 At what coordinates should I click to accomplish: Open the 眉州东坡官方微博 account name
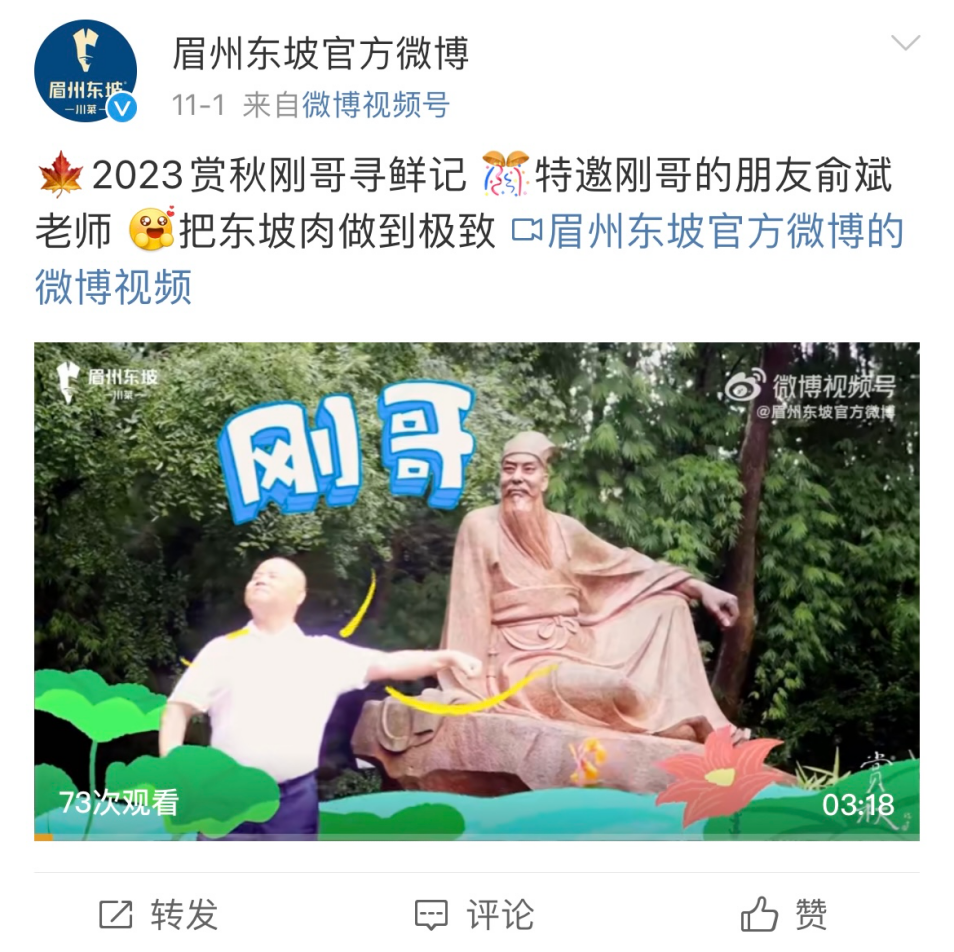(x=320, y=53)
